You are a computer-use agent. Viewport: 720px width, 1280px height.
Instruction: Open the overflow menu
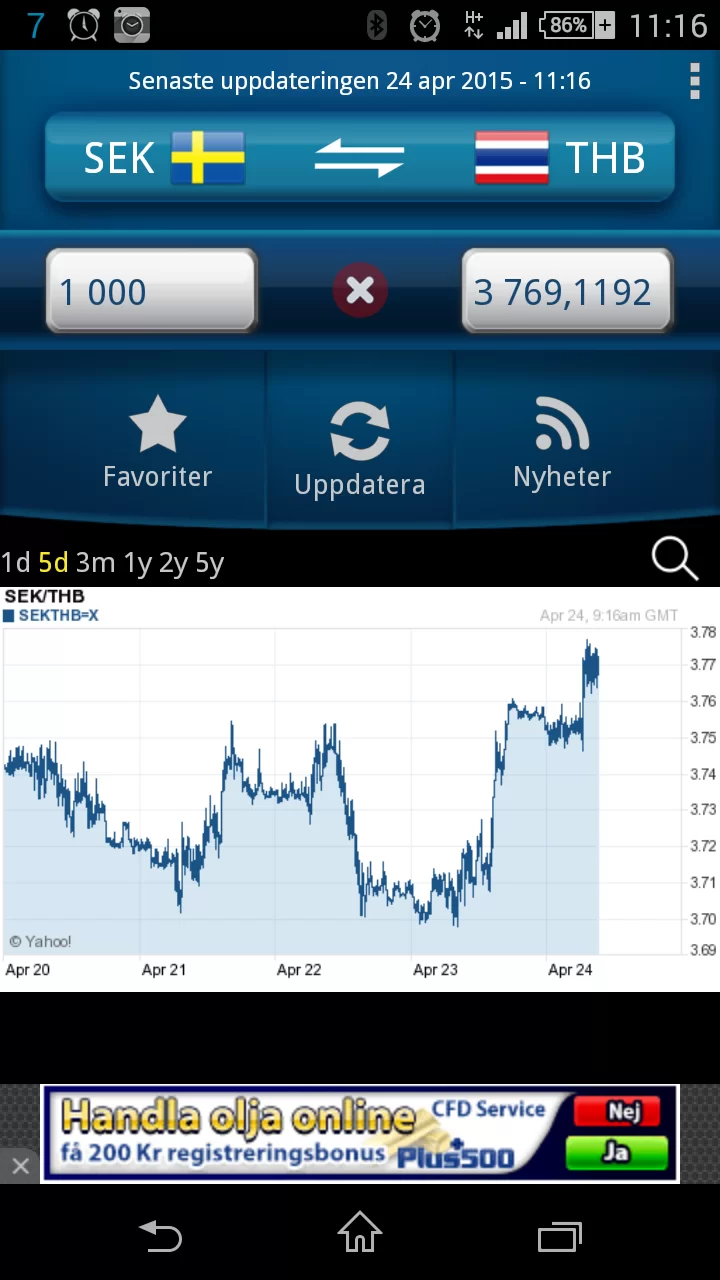click(x=695, y=81)
